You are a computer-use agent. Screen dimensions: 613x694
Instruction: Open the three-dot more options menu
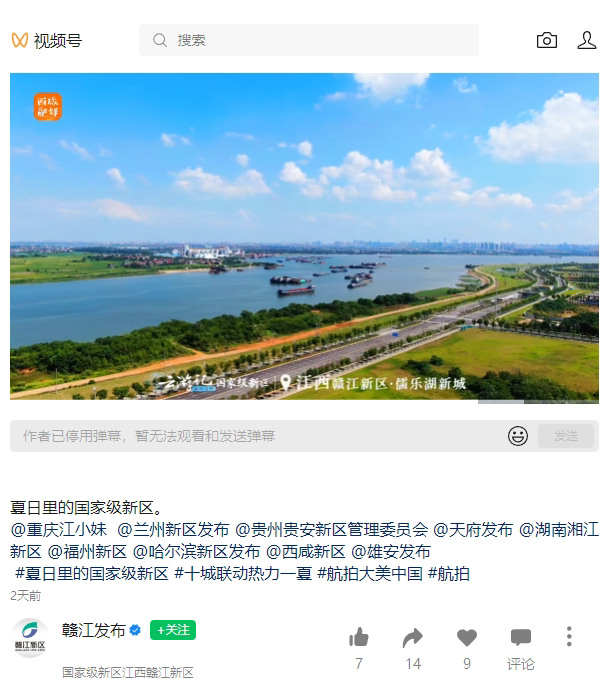pos(569,637)
